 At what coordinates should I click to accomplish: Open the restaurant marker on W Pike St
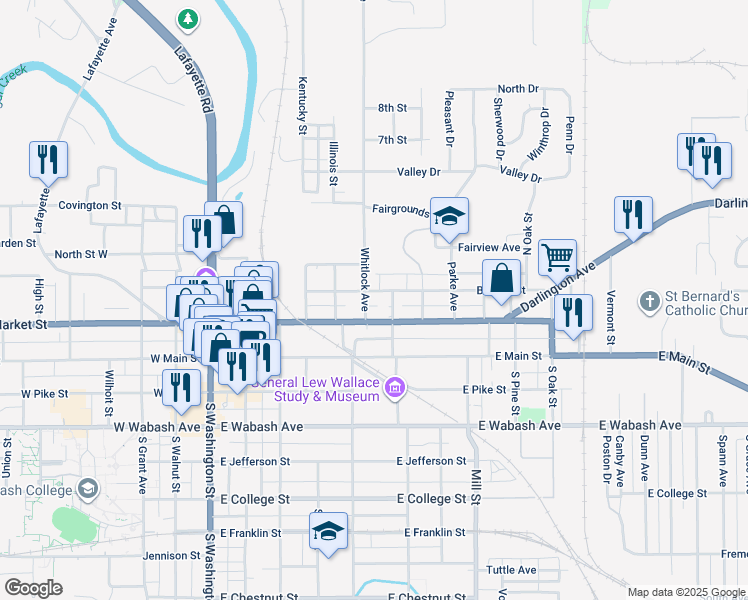coord(180,388)
